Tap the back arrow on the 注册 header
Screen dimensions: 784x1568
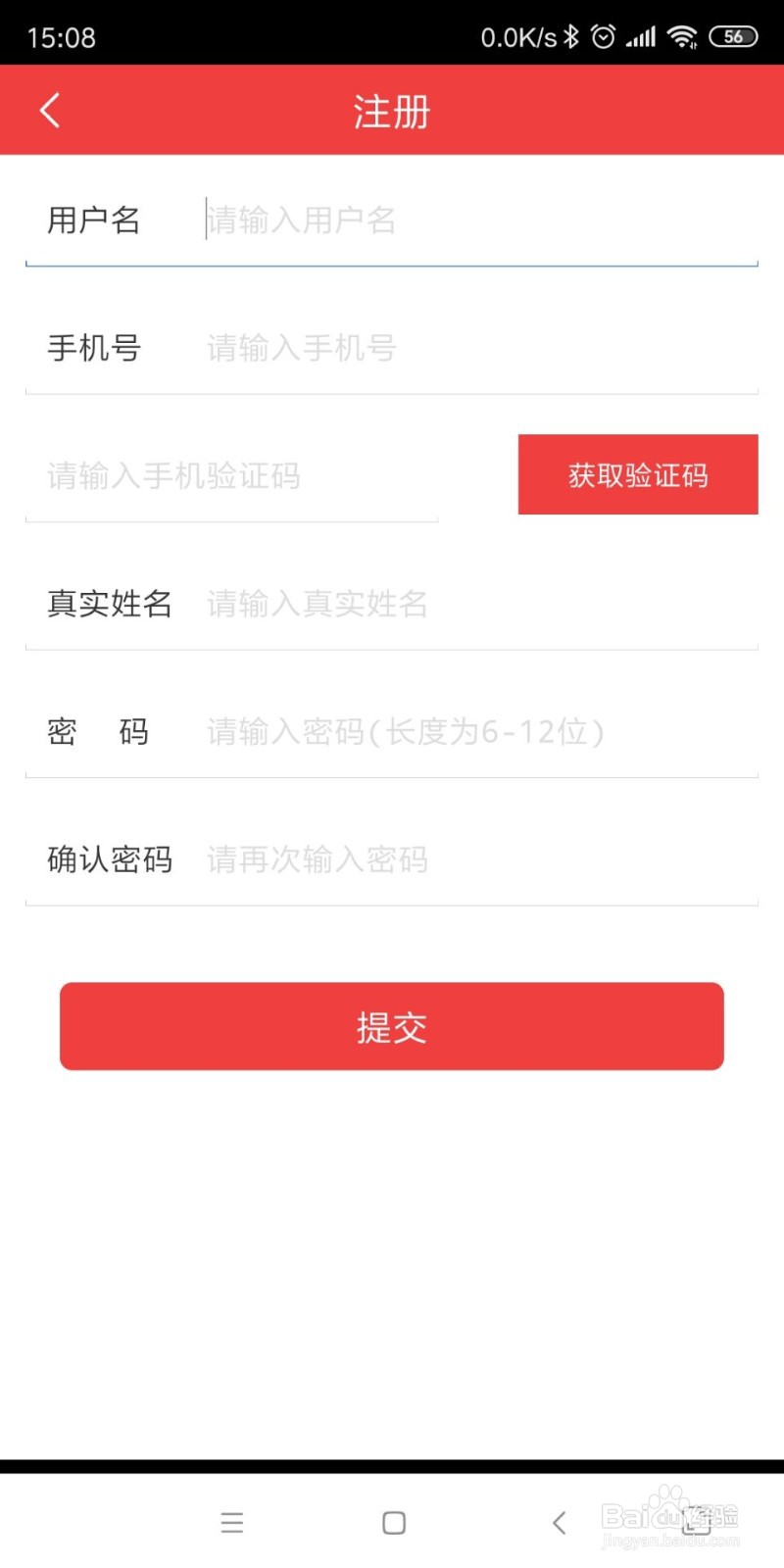click(49, 110)
